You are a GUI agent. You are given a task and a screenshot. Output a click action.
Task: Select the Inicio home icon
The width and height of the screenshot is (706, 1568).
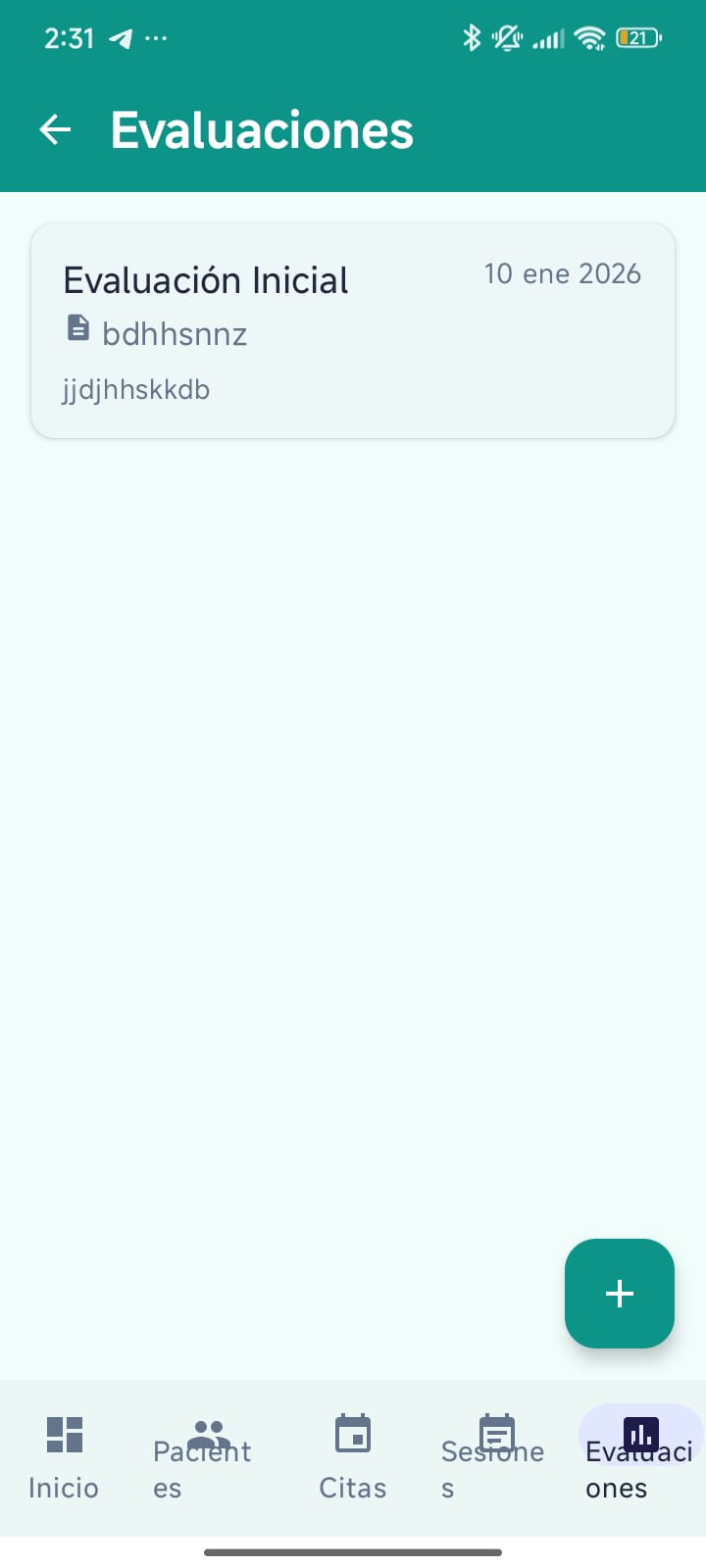coord(63,1434)
